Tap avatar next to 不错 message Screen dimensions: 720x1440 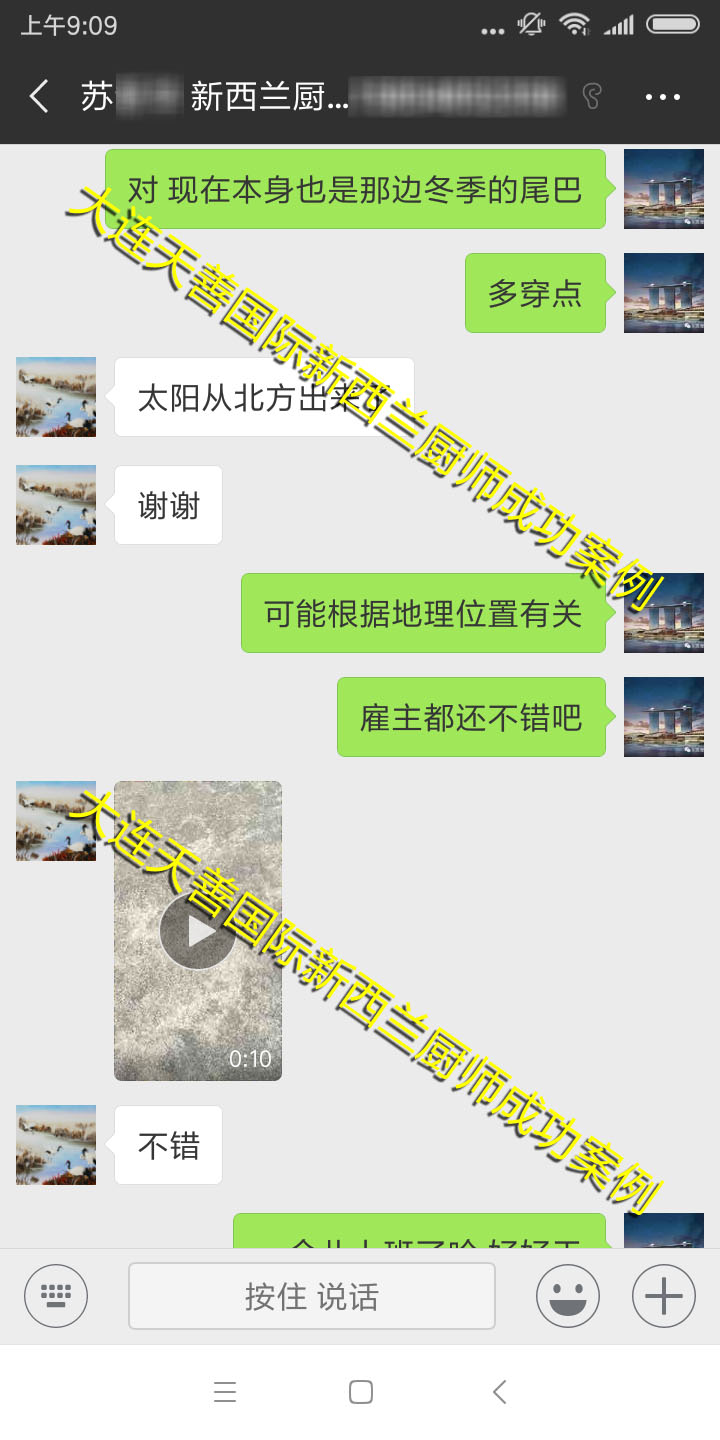(56, 1145)
